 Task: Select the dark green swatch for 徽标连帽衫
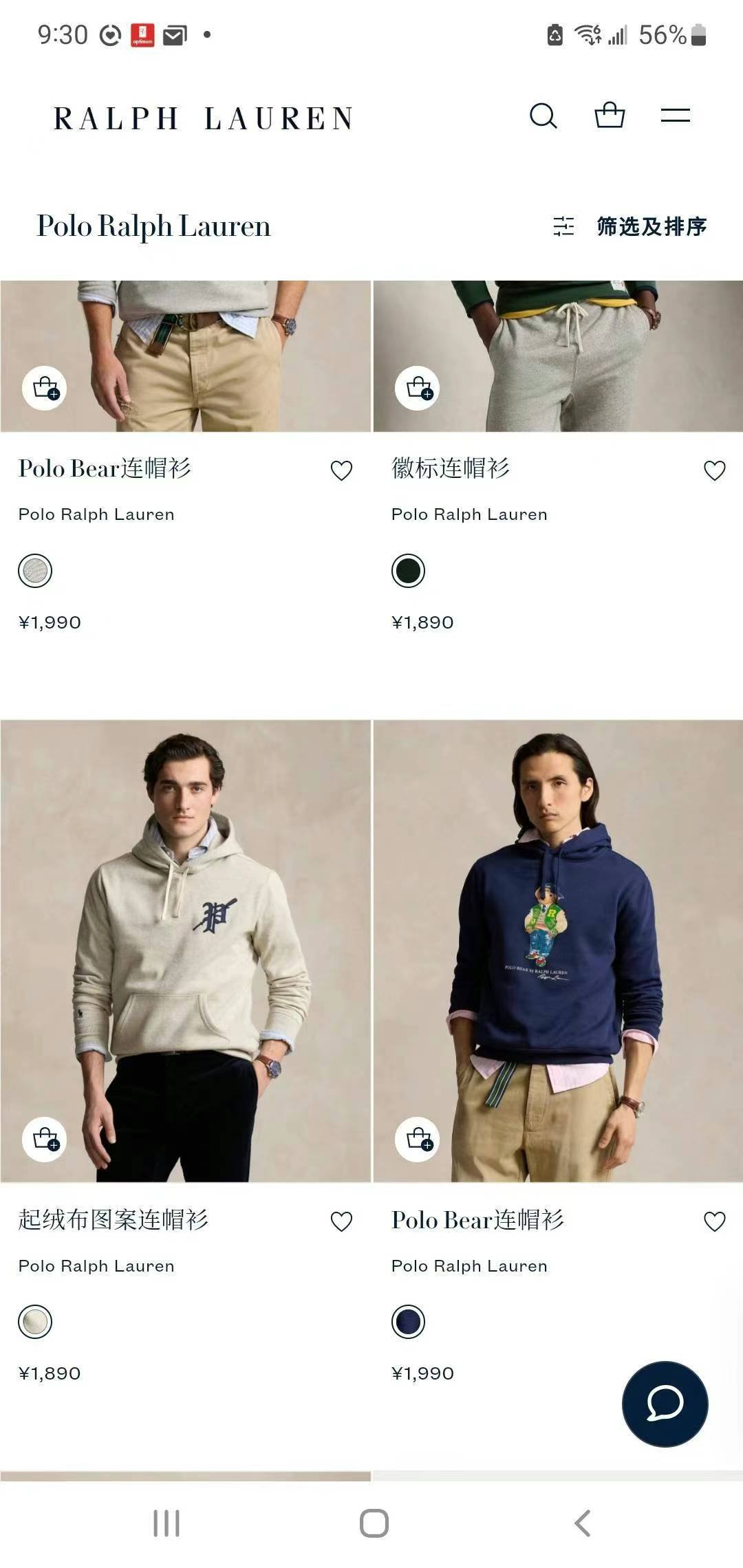click(x=408, y=571)
